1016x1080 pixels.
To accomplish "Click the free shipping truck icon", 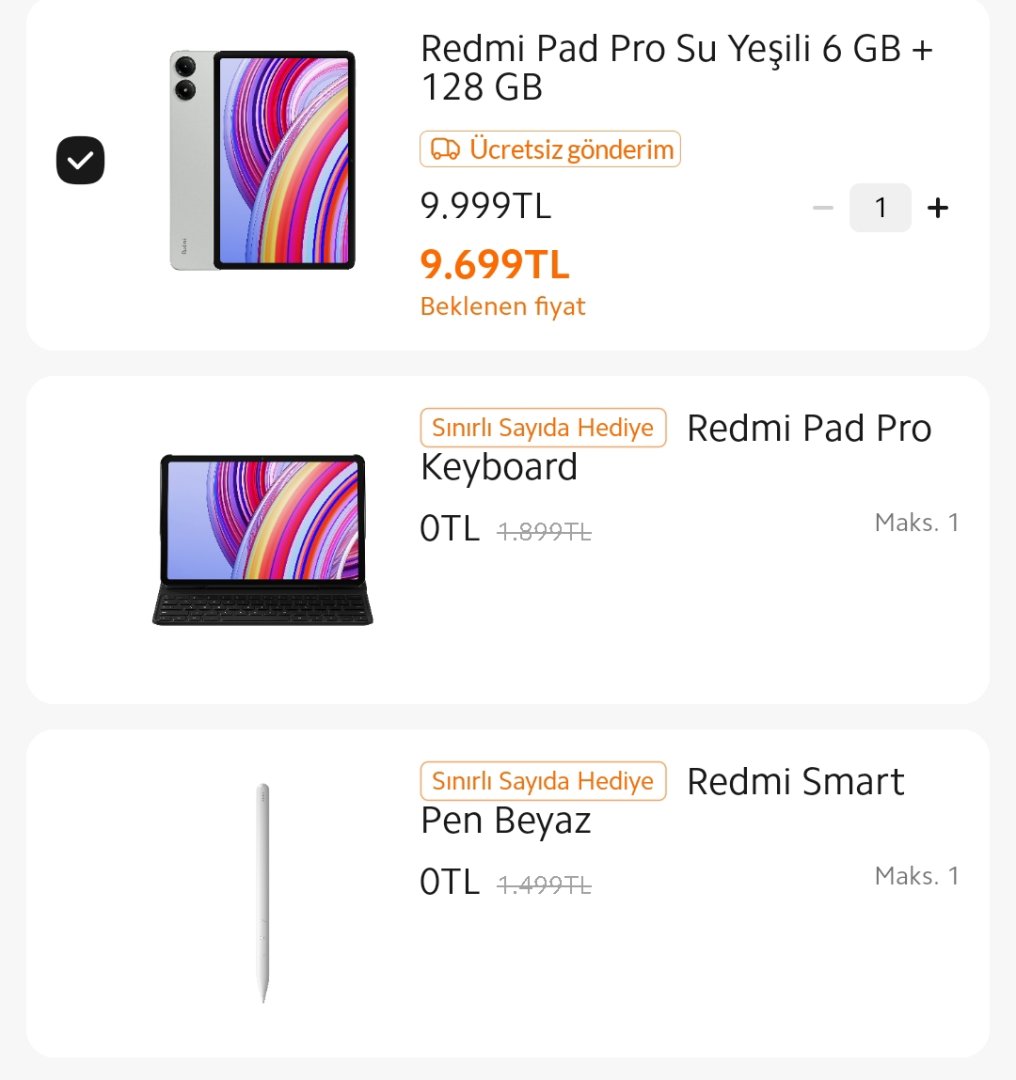I will click(x=443, y=149).
